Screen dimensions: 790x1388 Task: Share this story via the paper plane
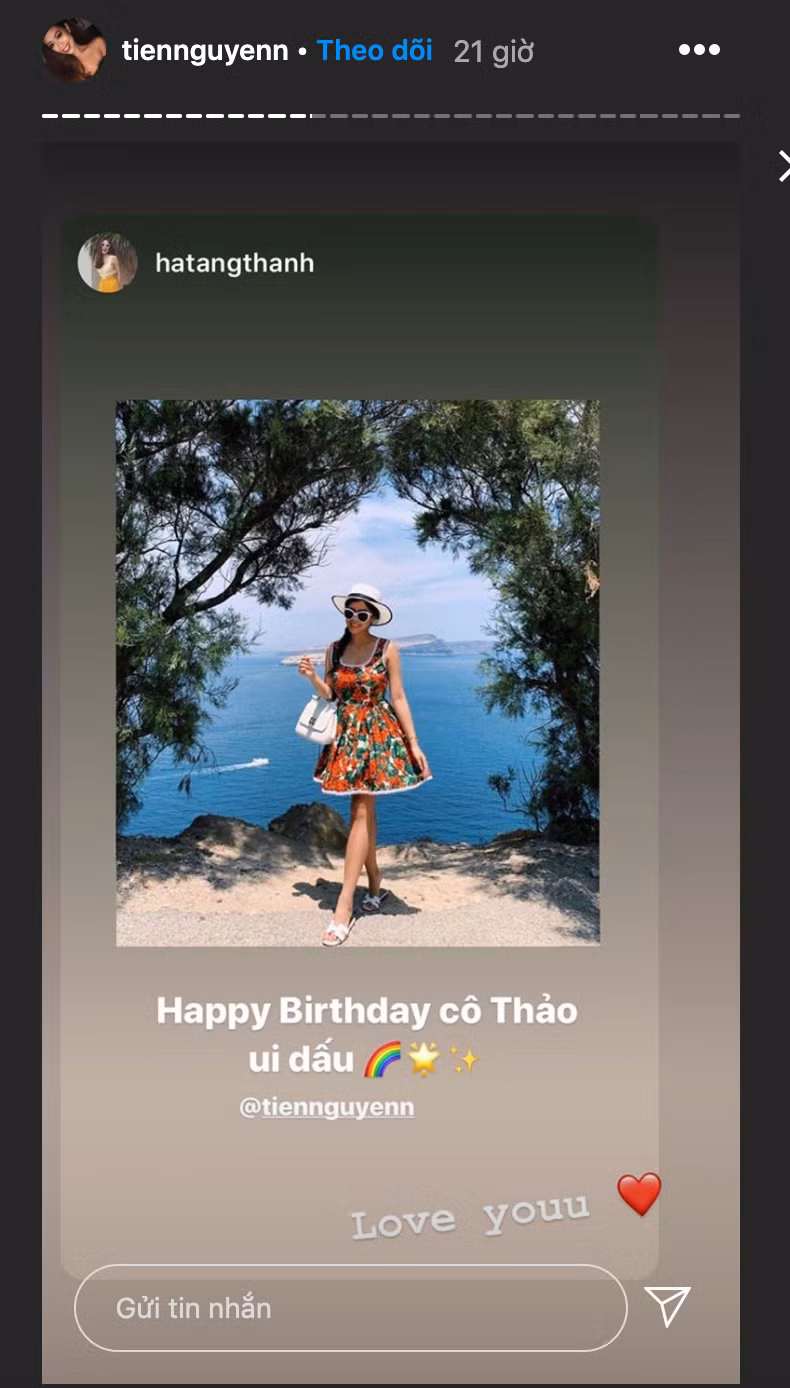coord(667,1306)
